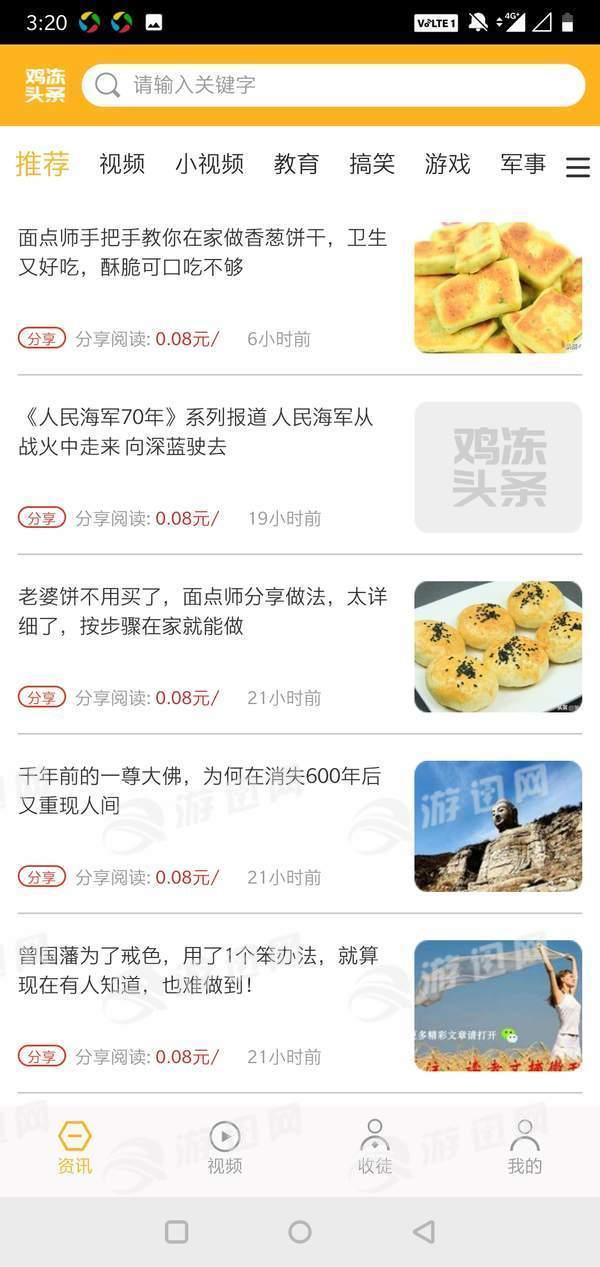Viewport: 600px width, 1267px height.
Task: Open the 我的 profile tab
Action: point(524,1147)
